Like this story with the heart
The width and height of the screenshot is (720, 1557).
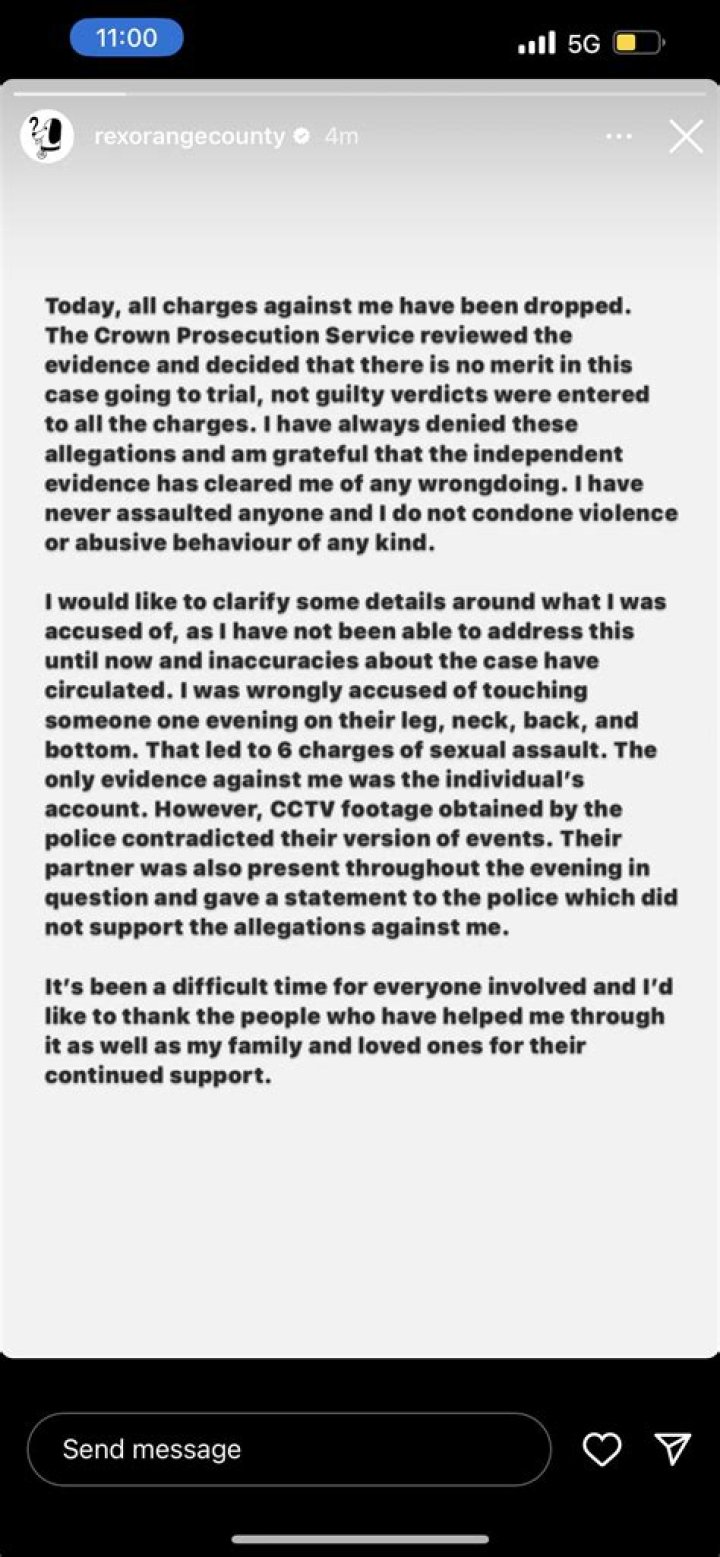[602, 1449]
